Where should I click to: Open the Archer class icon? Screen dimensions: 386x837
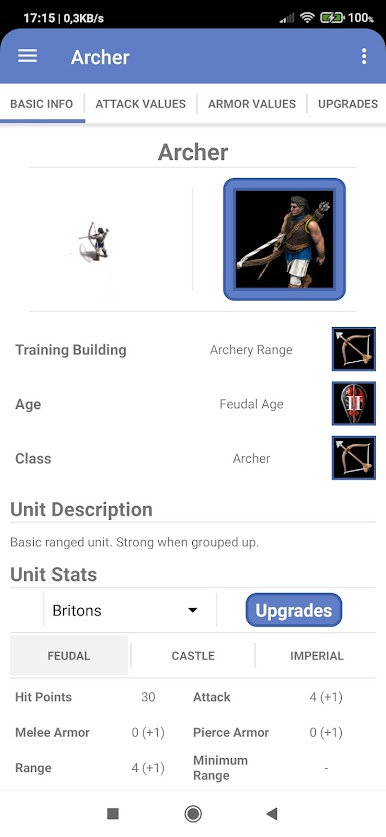(x=353, y=458)
